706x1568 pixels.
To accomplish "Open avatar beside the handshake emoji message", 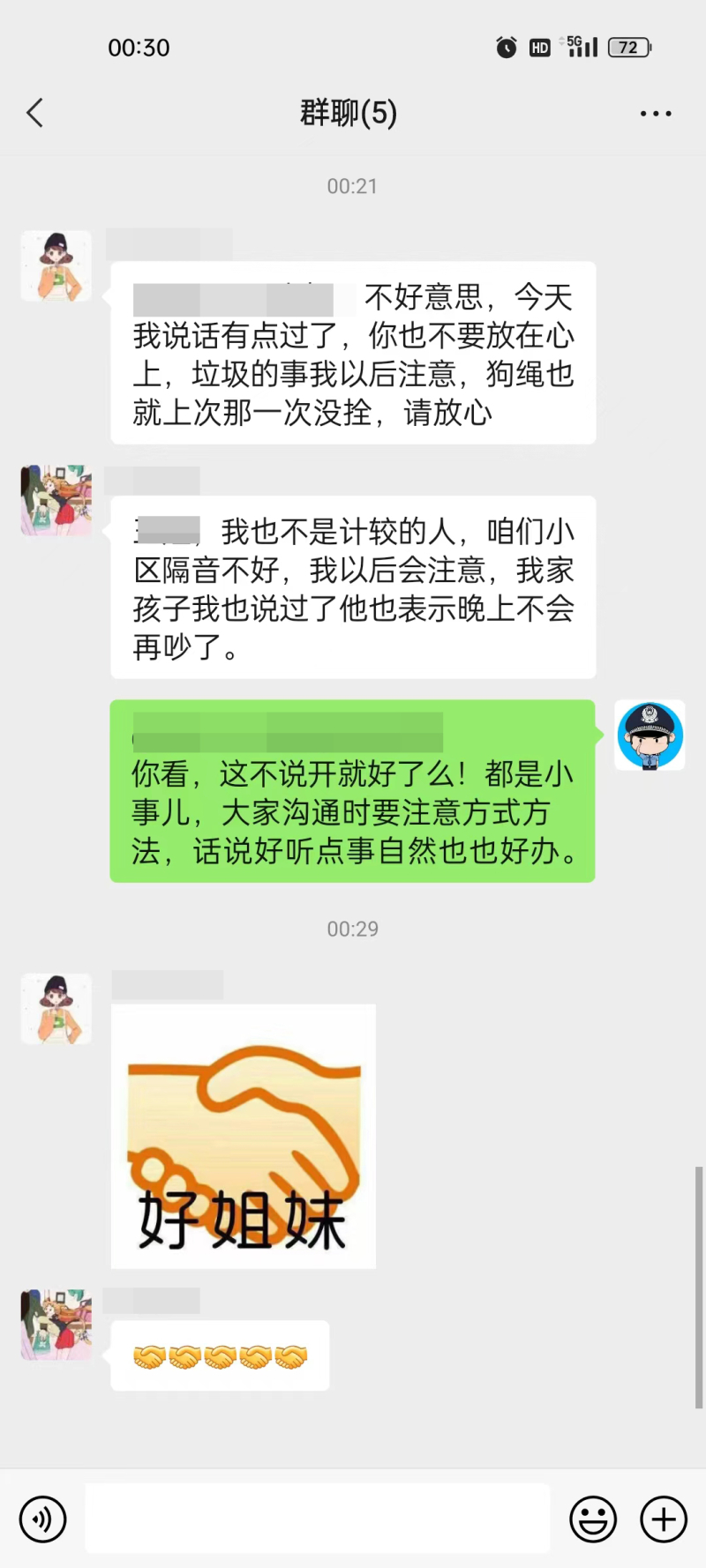I will pyautogui.click(x=56, y=1325).
